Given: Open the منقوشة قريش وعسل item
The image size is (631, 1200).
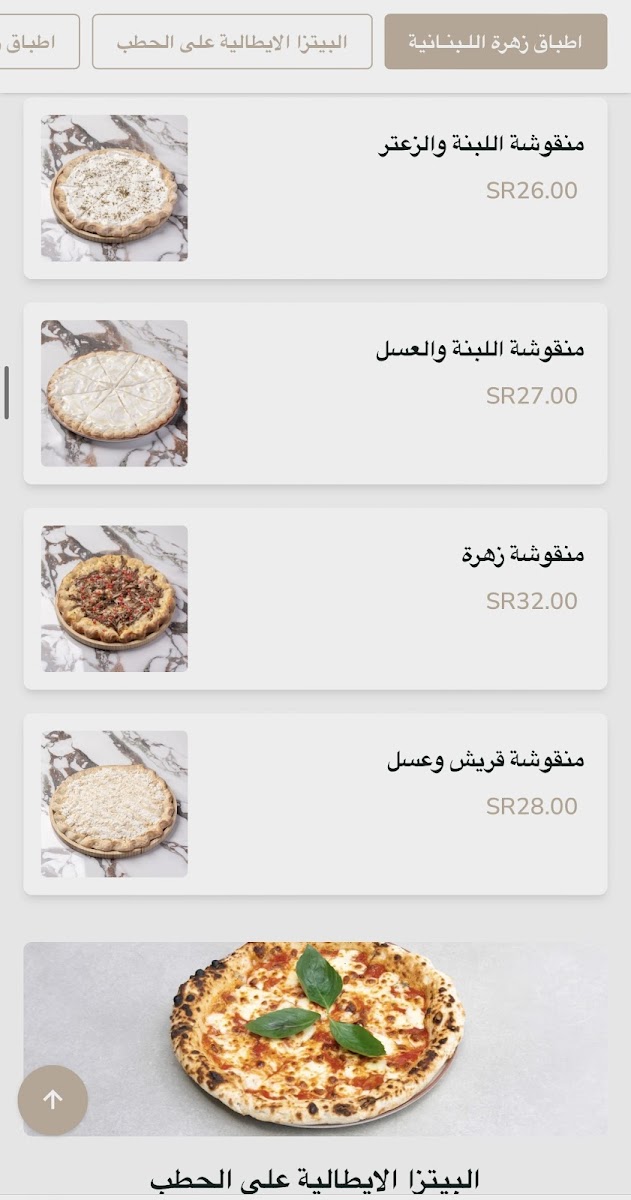Looking at the screenshot, I should (x=315, y=803).
